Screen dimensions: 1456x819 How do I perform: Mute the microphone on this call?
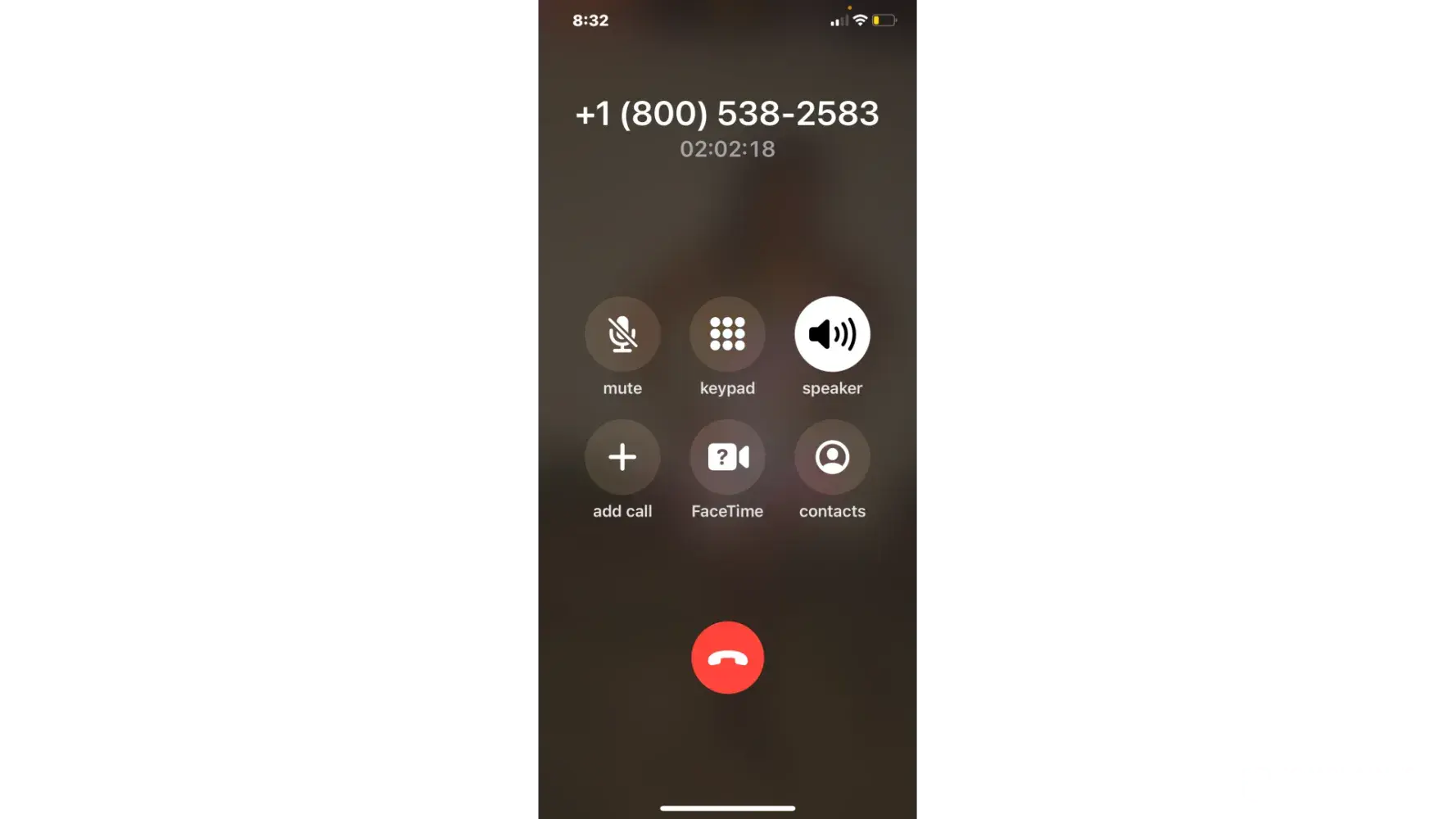coord(622,334)
